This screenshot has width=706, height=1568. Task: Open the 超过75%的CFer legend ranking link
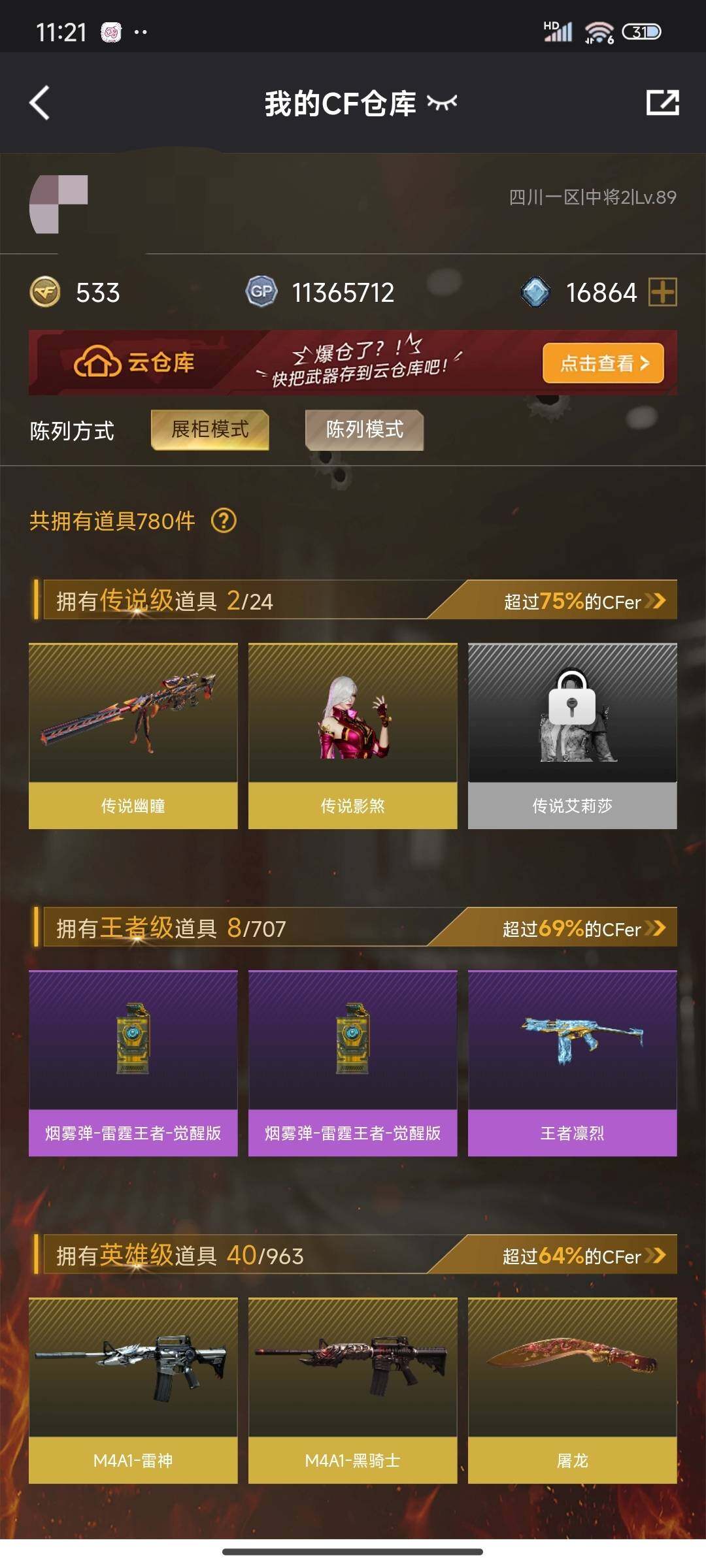tap(584, 601)
